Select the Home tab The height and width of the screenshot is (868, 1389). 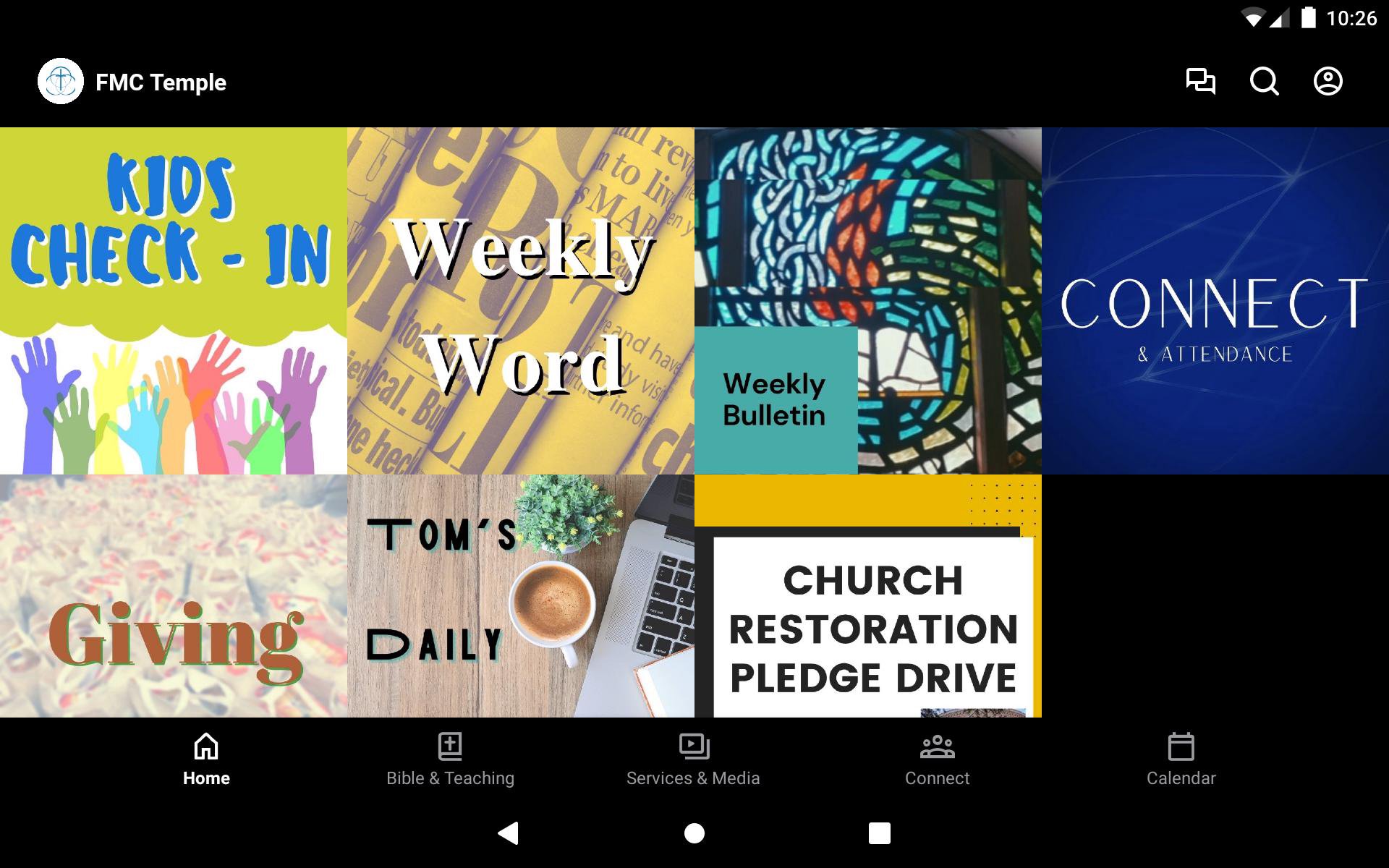206,759
